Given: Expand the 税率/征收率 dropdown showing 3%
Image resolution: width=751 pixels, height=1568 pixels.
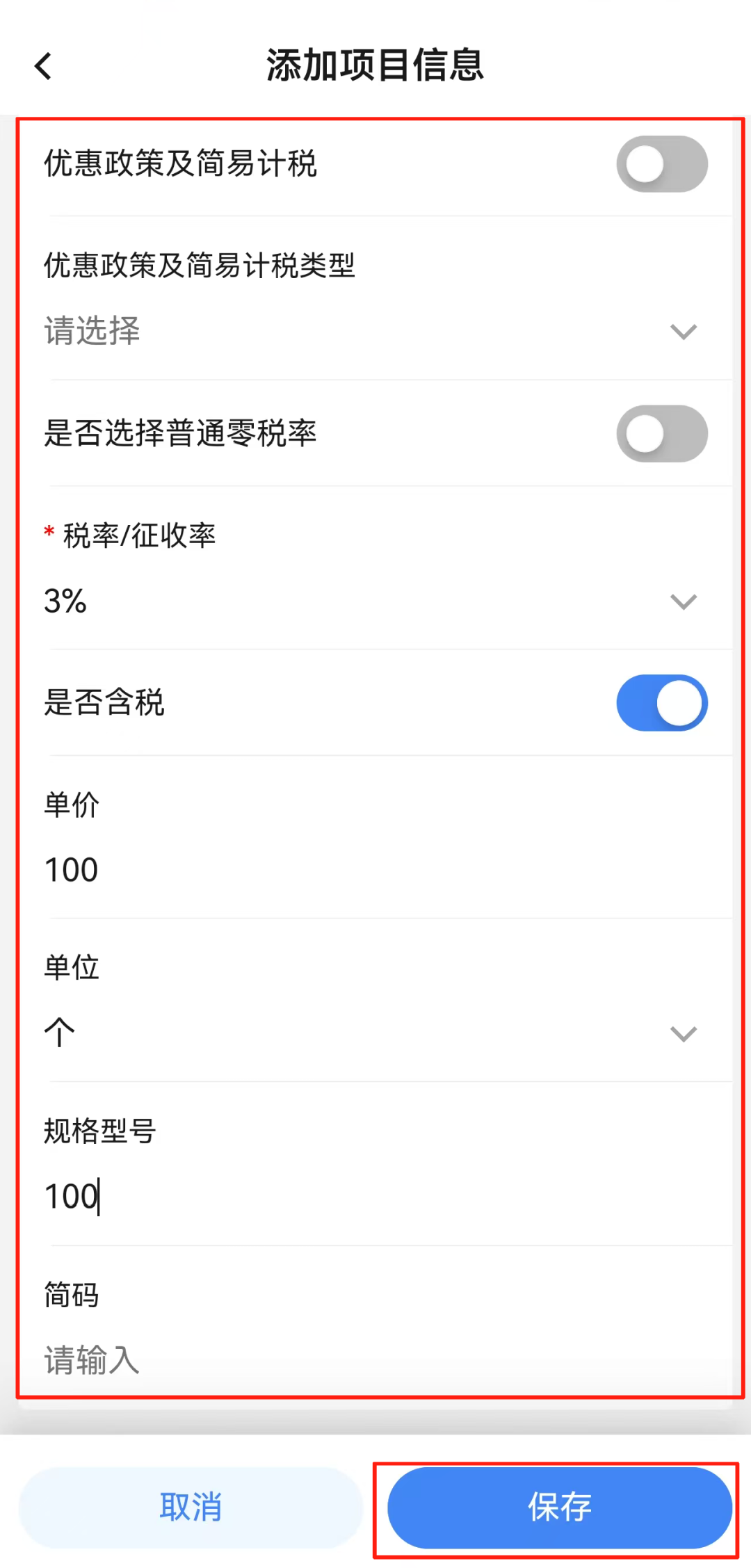Looking at the screenshot, I should (375, 601).
